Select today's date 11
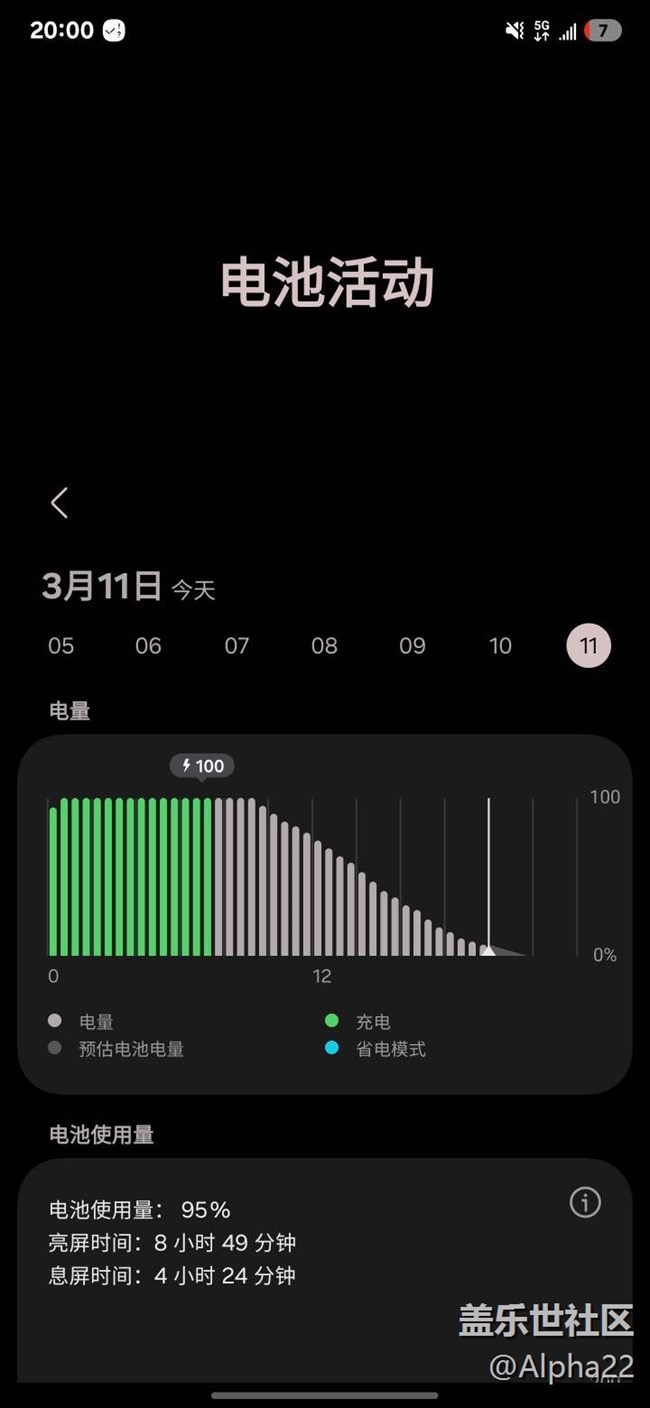Viewport: 650px width, 1408px height. [x=588, y=646]
